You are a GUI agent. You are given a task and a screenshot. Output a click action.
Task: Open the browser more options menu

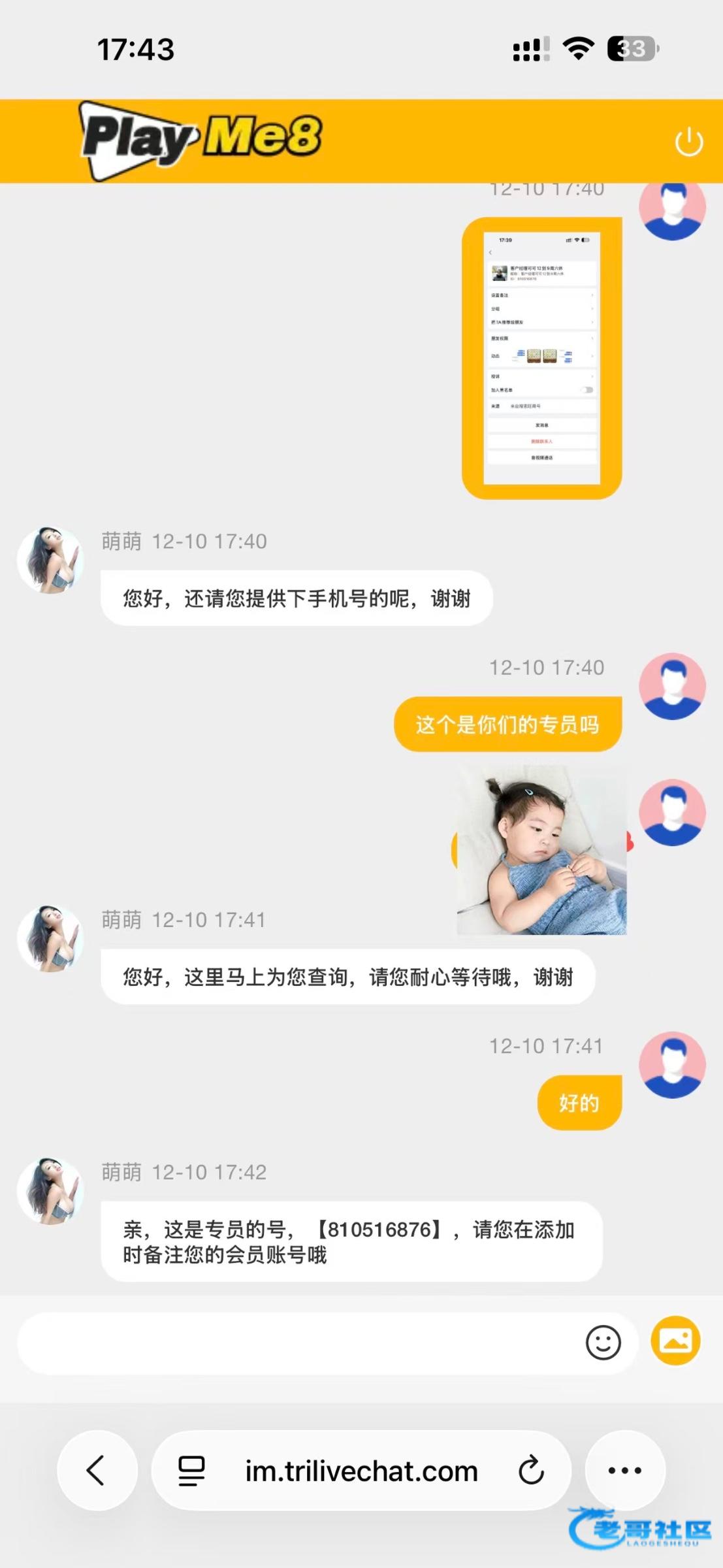[625, 1471]
